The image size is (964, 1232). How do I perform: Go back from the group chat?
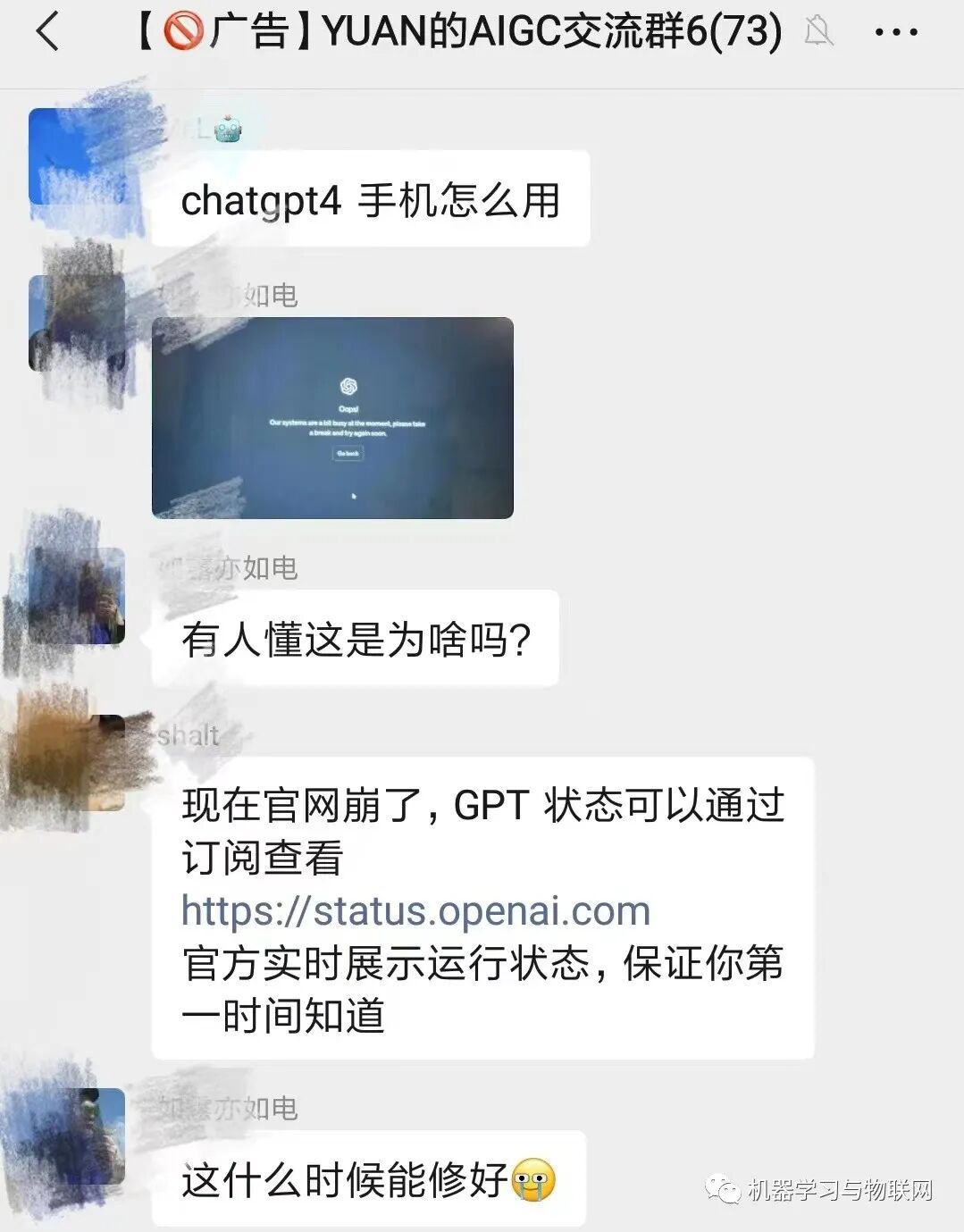pos(48,33)
